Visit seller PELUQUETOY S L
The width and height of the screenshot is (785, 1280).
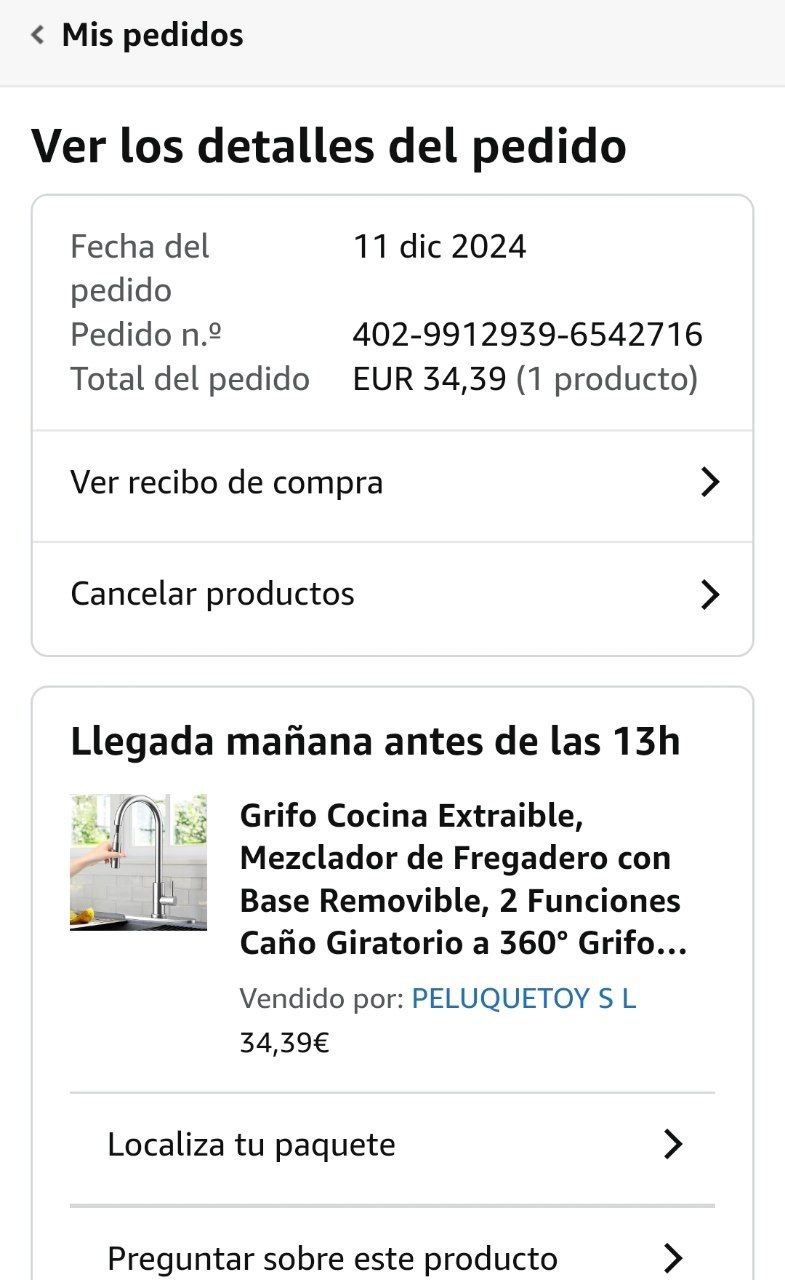click(x=523, y=998)
